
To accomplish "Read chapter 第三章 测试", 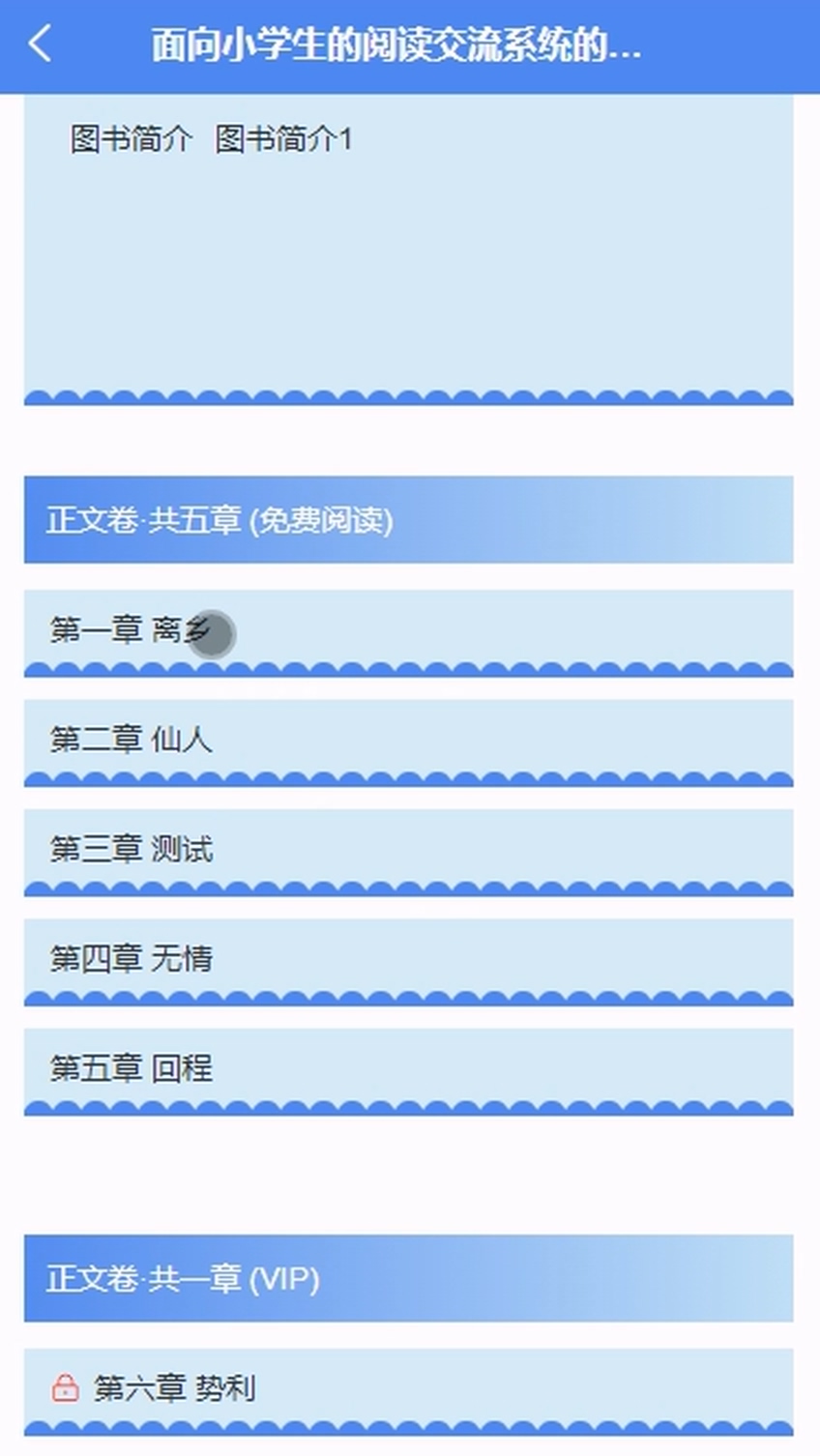I will 131,849.
